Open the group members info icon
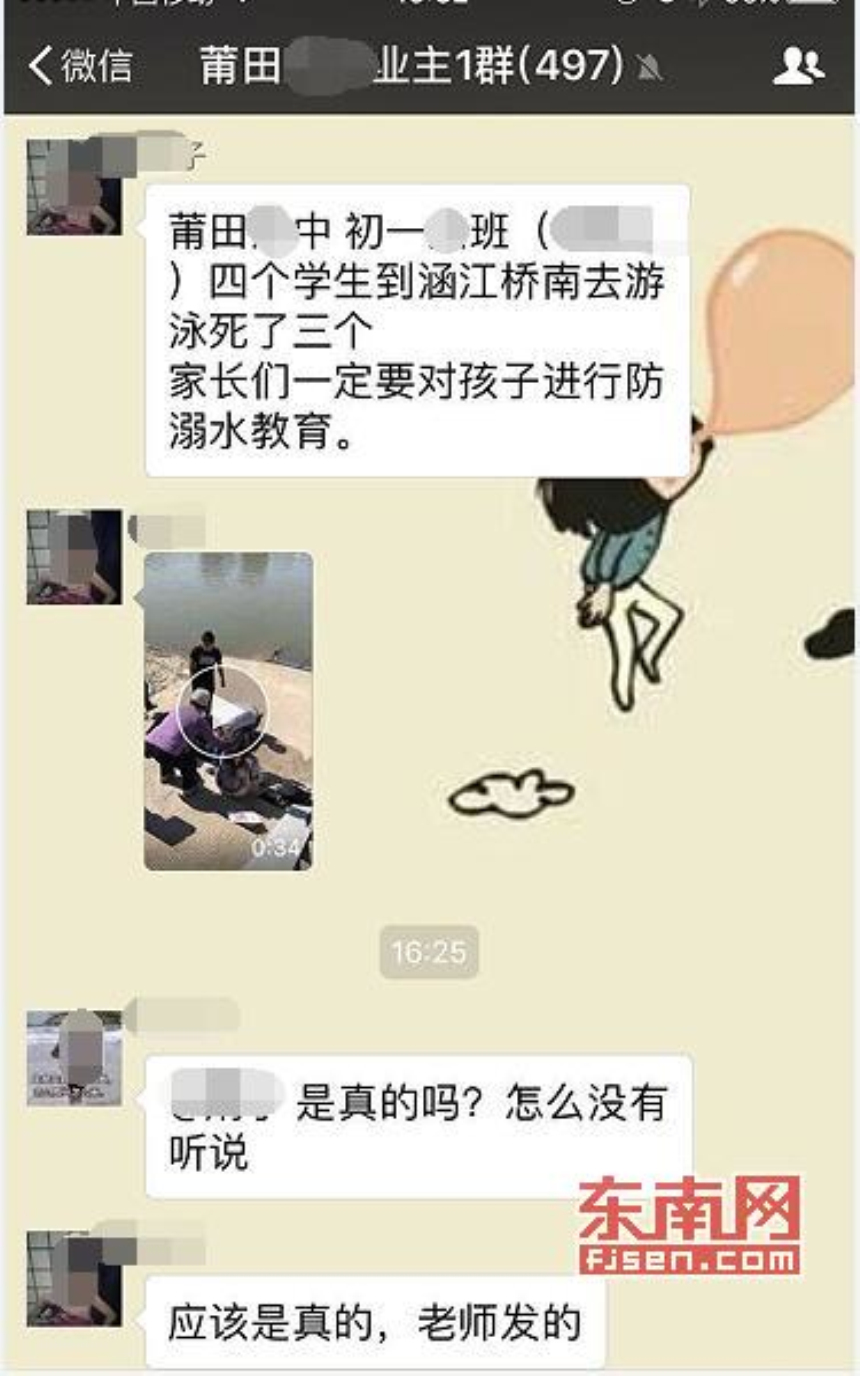 point(798,66)
